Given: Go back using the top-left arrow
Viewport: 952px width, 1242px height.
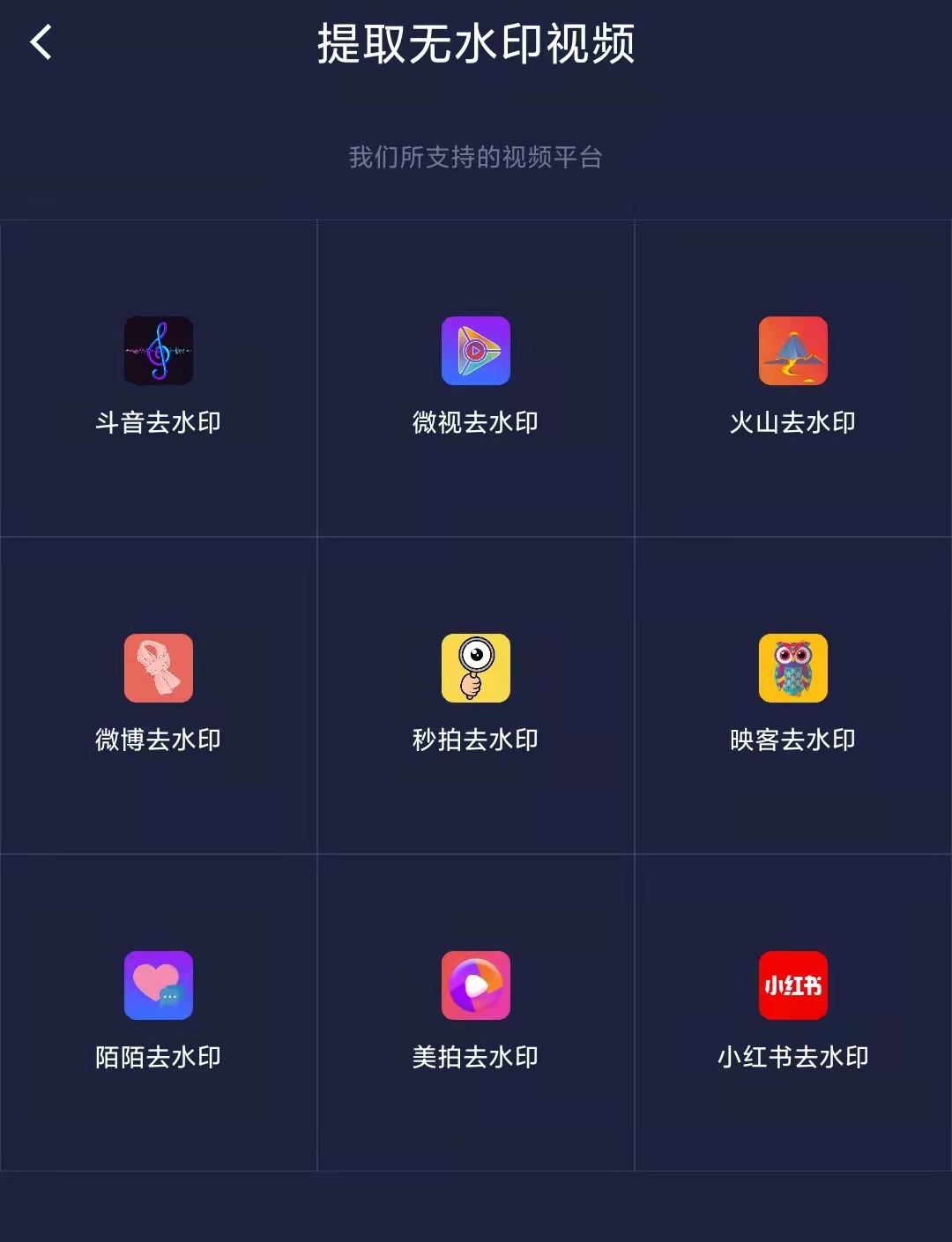Looking at the screenshot, I should click(41, 42).
